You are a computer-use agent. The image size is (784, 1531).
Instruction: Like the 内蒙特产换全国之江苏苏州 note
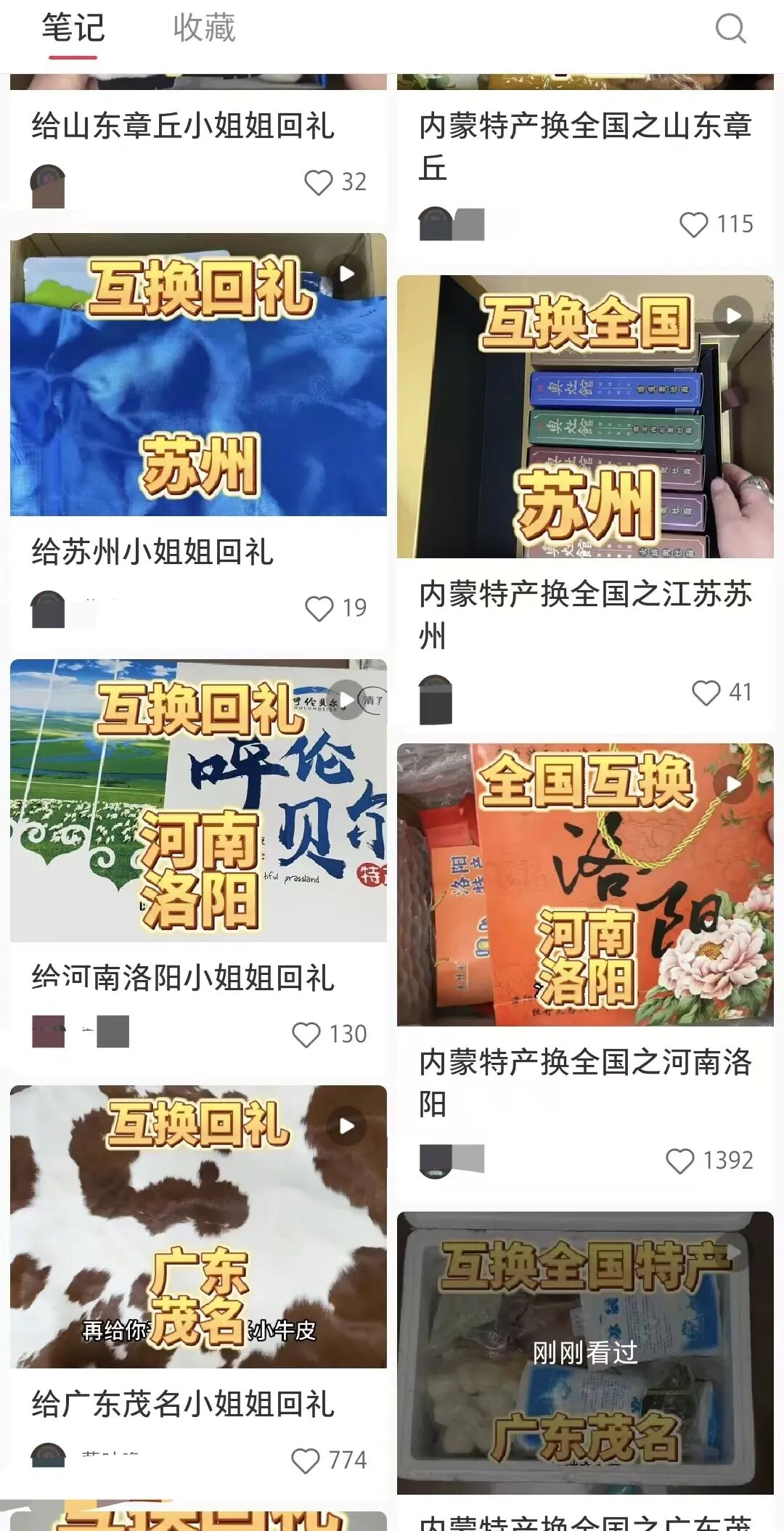tap(706, 693)
